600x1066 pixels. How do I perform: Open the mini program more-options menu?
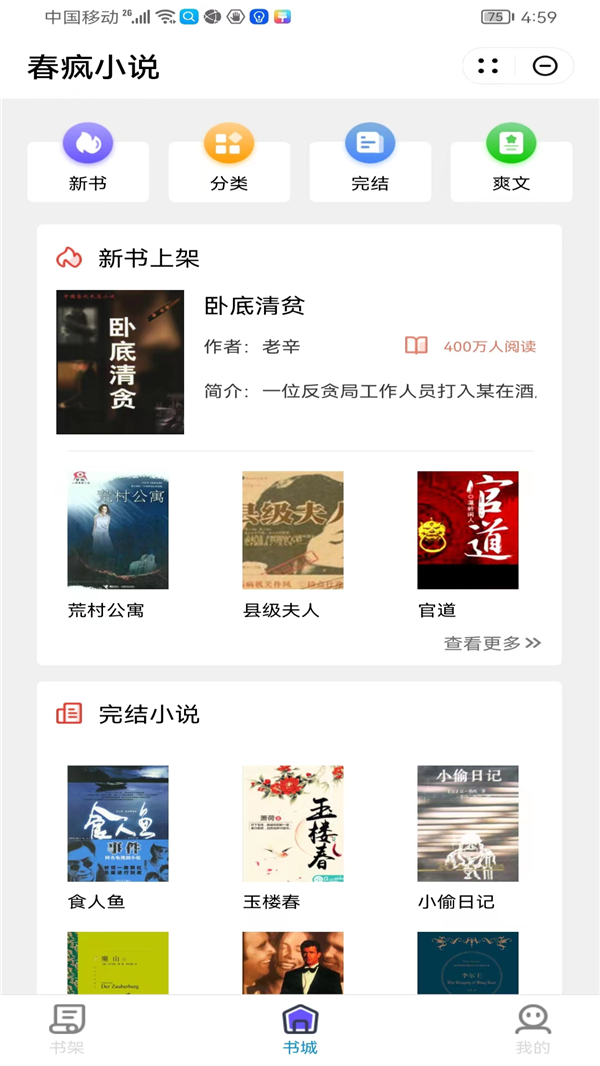pos(488,66)
